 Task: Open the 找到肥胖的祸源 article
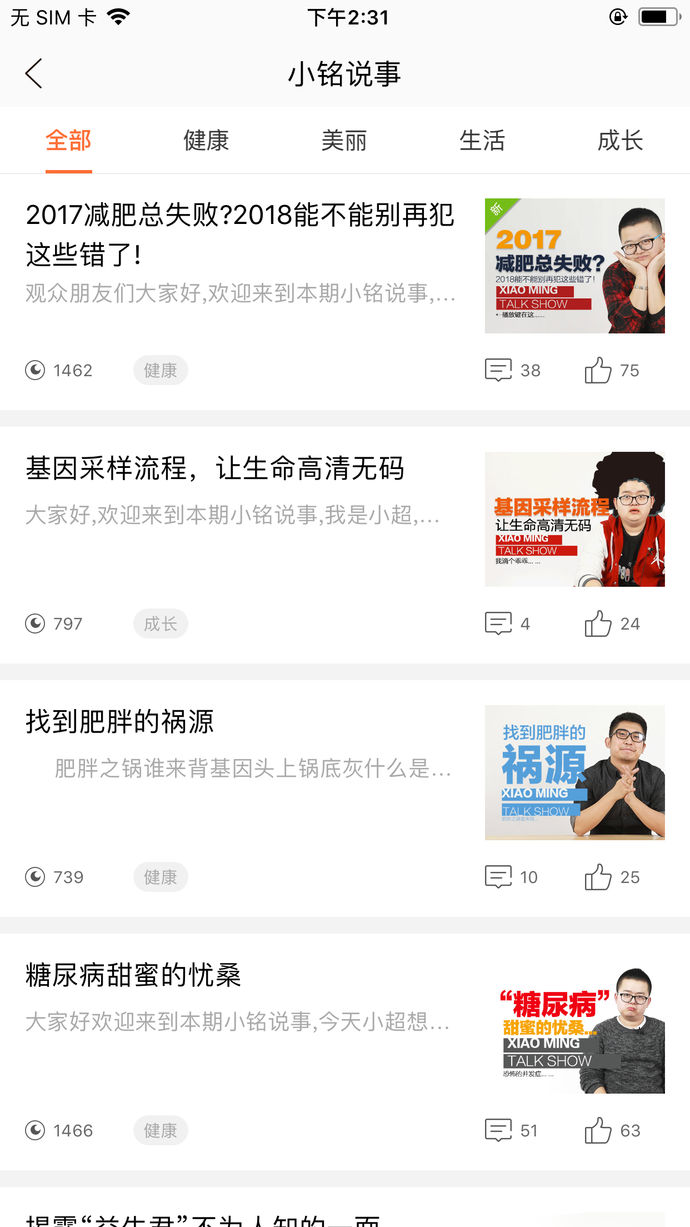pos(120,722)
